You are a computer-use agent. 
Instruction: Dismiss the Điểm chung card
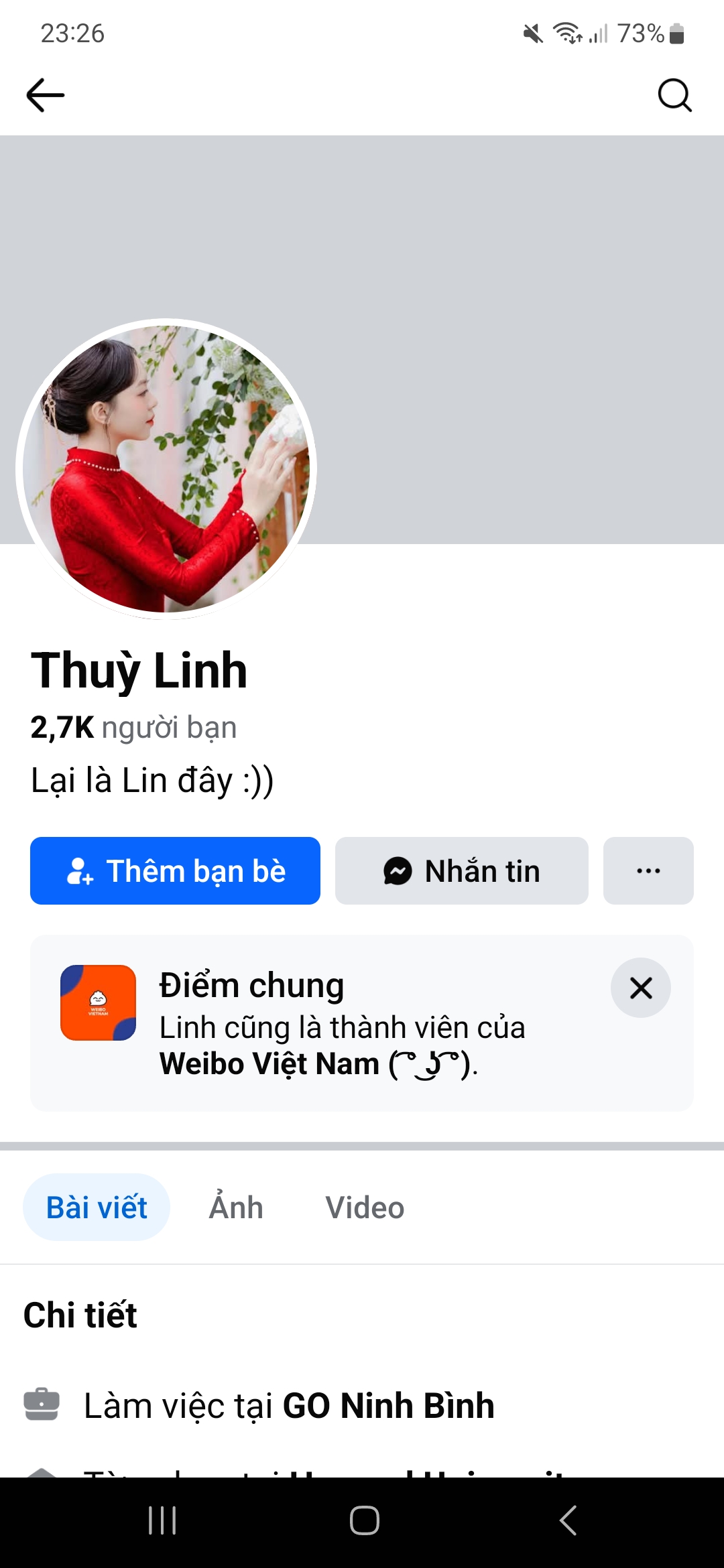point(640,988)
